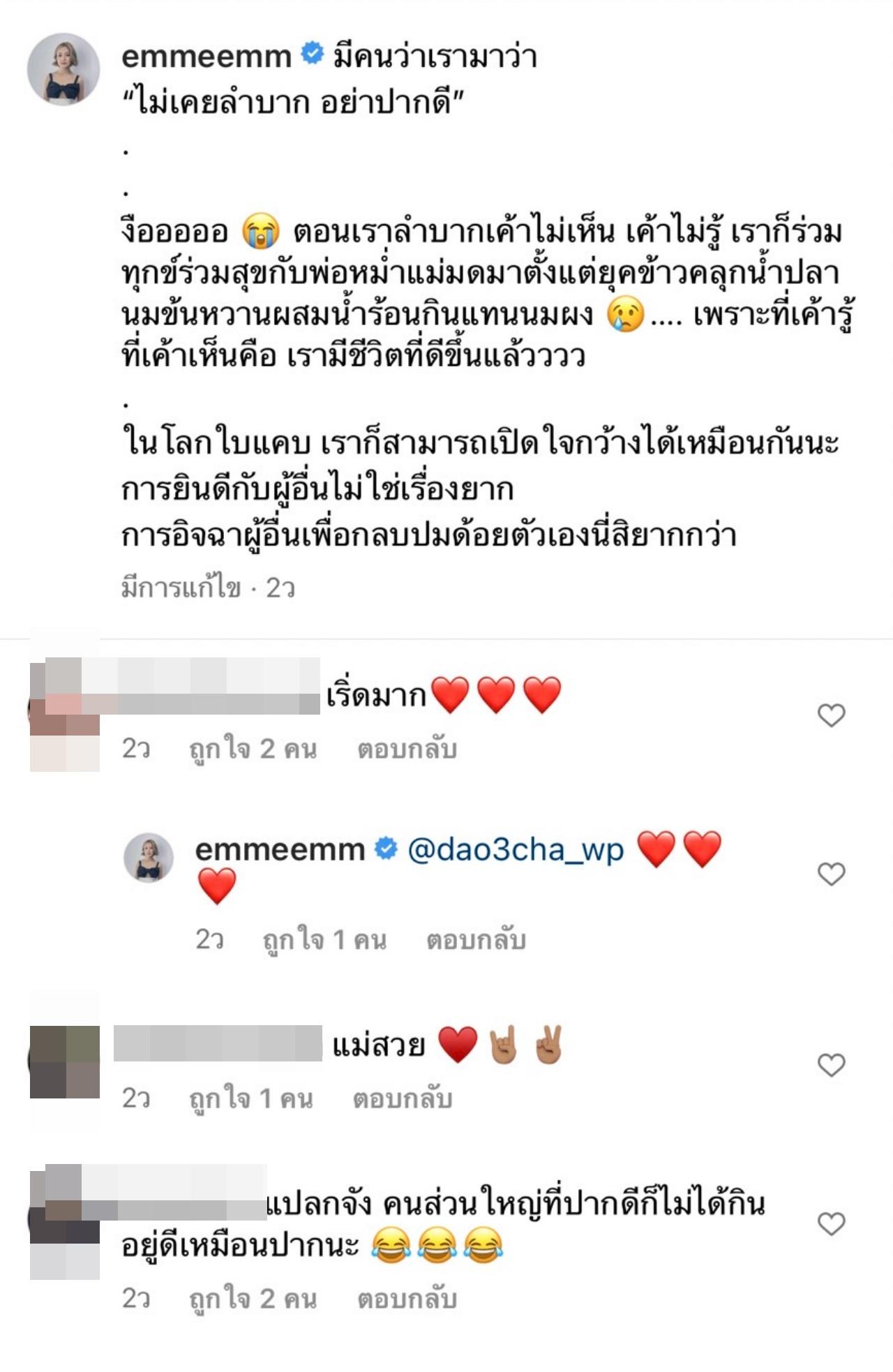View the 1 like on emmeemm's reply

click(x=324, y=940)
